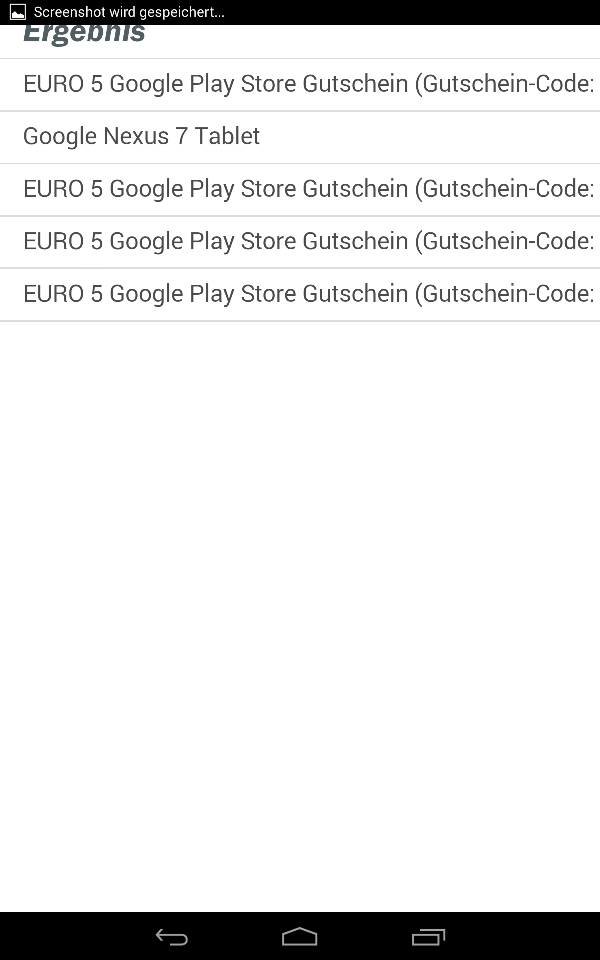Tap the system home button
Image resolution: width=600 pixels, height=960 pixels.
299,937
